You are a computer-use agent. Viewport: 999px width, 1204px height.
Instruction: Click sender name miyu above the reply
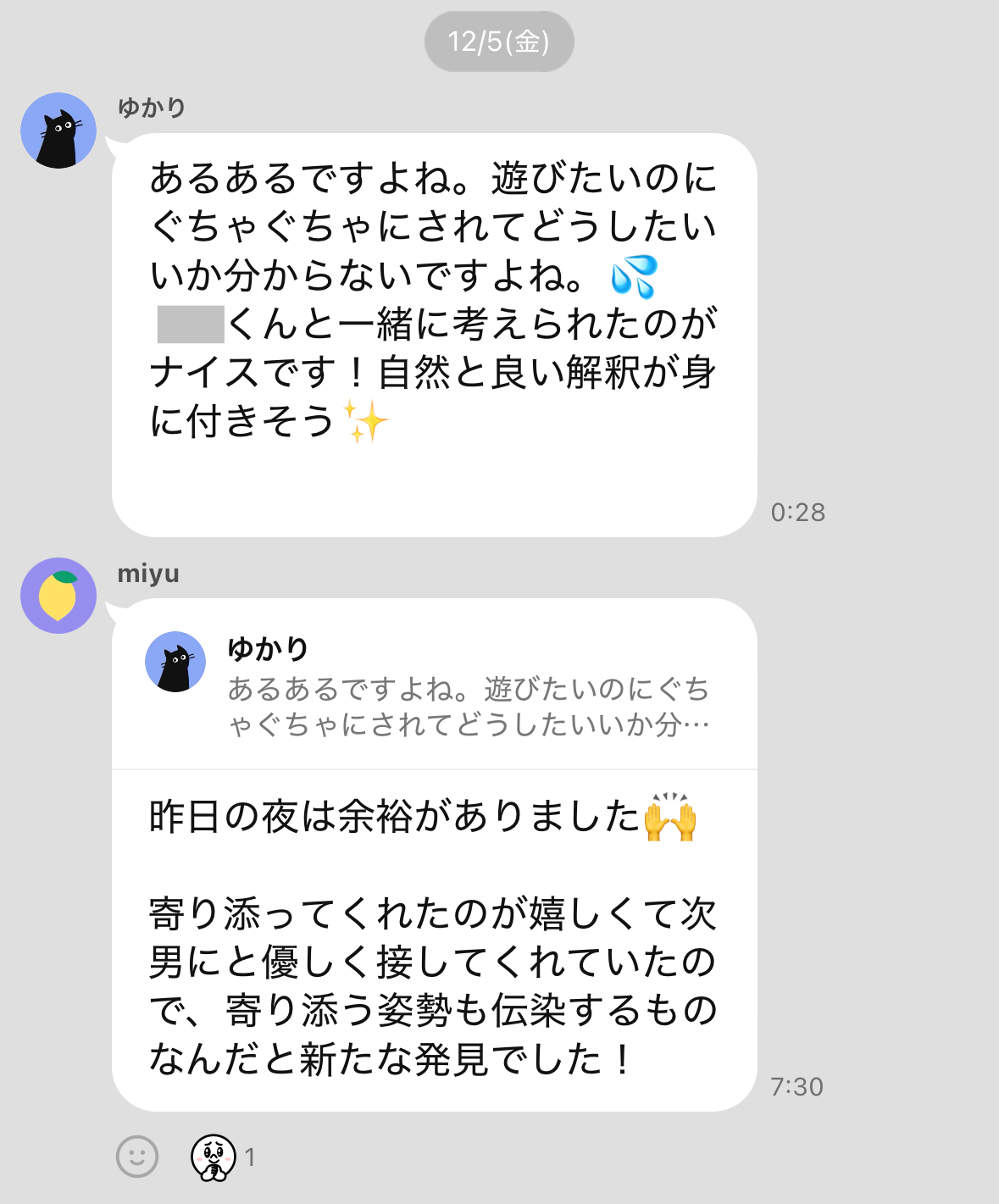coord(147,574)
